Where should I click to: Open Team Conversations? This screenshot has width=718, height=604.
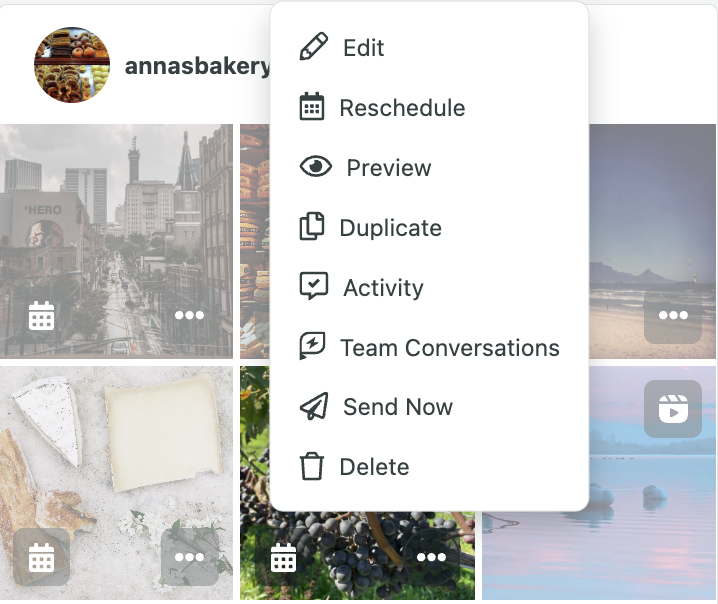449,348
